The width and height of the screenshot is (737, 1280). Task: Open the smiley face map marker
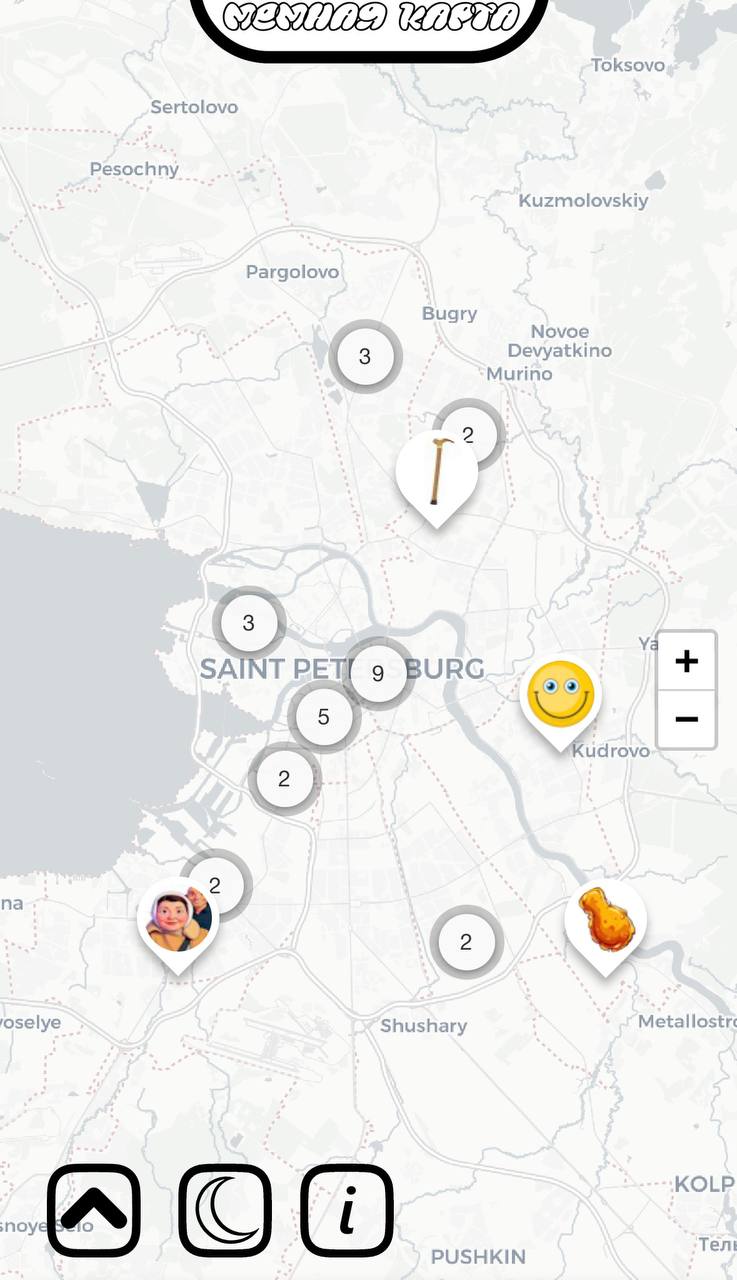[x=561, y=695]
